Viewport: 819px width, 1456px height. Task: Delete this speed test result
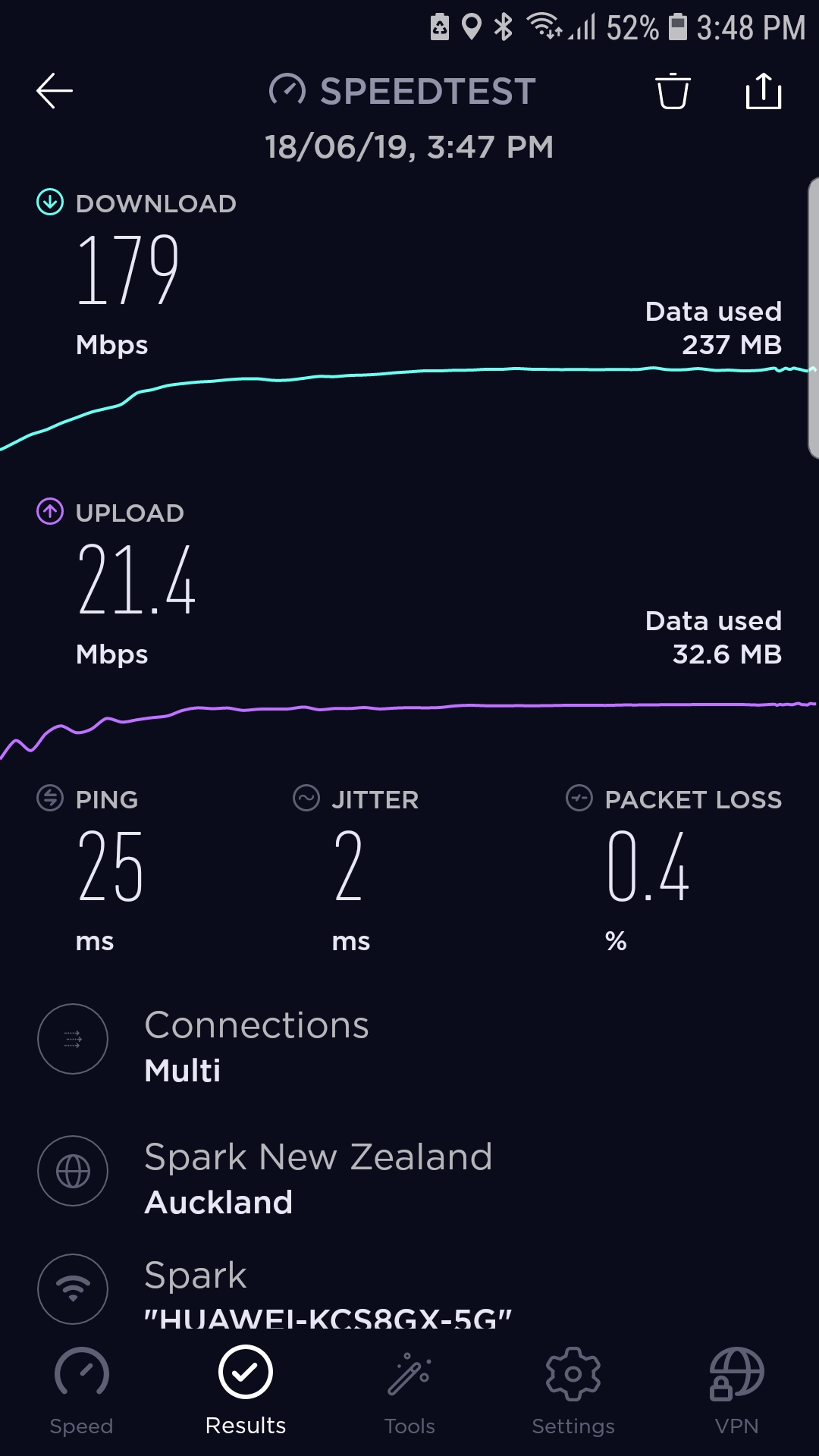point(673,92)
